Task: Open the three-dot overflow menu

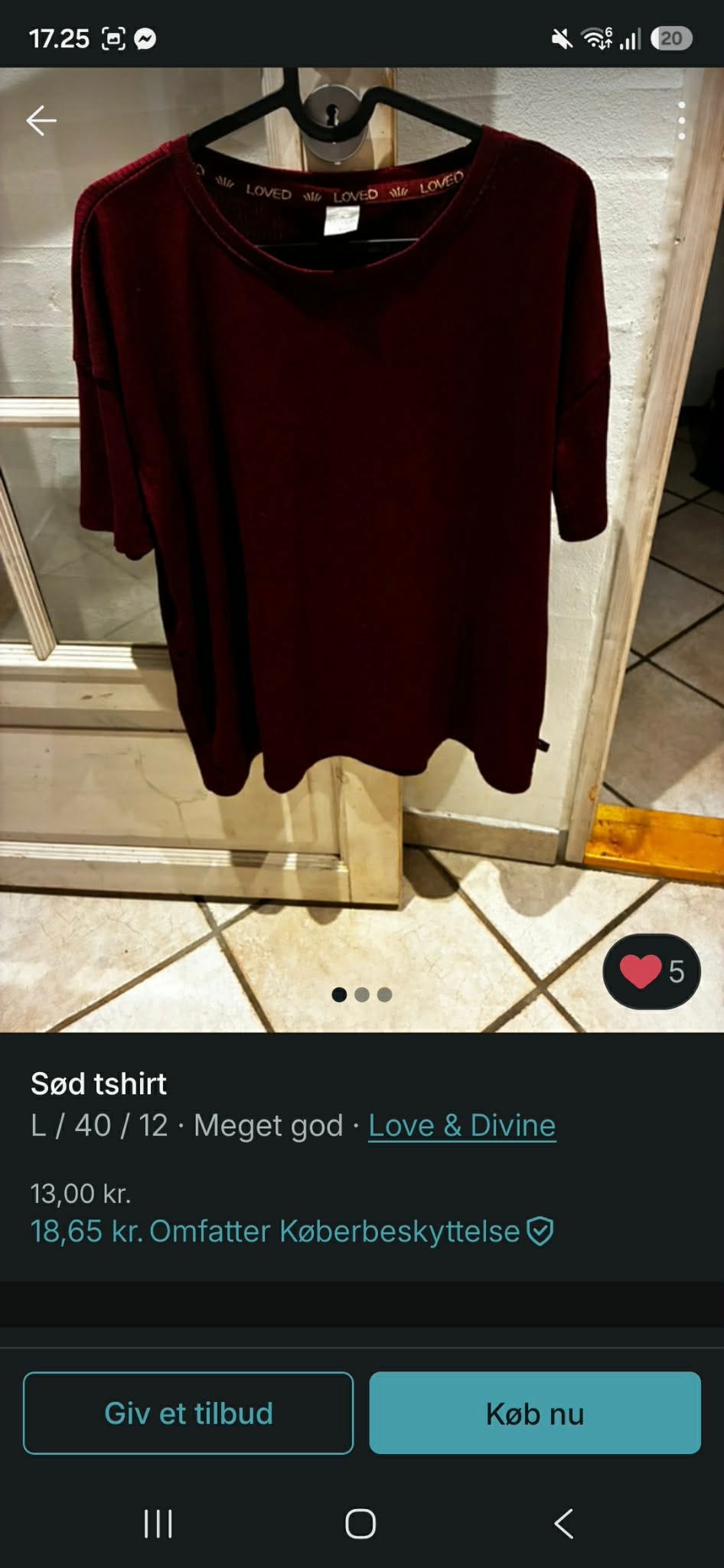Action: [681, 120]
